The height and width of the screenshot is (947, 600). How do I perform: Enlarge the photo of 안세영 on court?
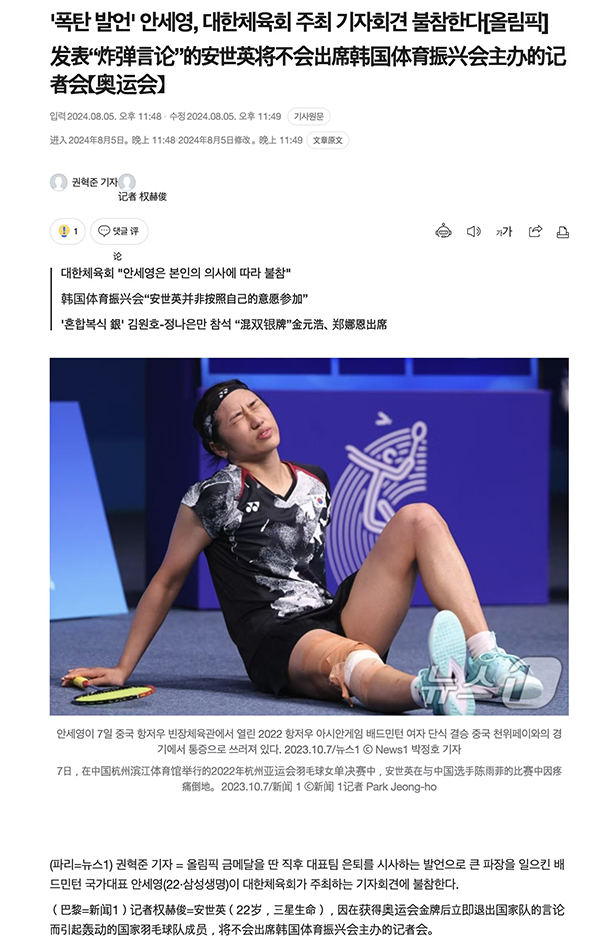coord(309,536)
